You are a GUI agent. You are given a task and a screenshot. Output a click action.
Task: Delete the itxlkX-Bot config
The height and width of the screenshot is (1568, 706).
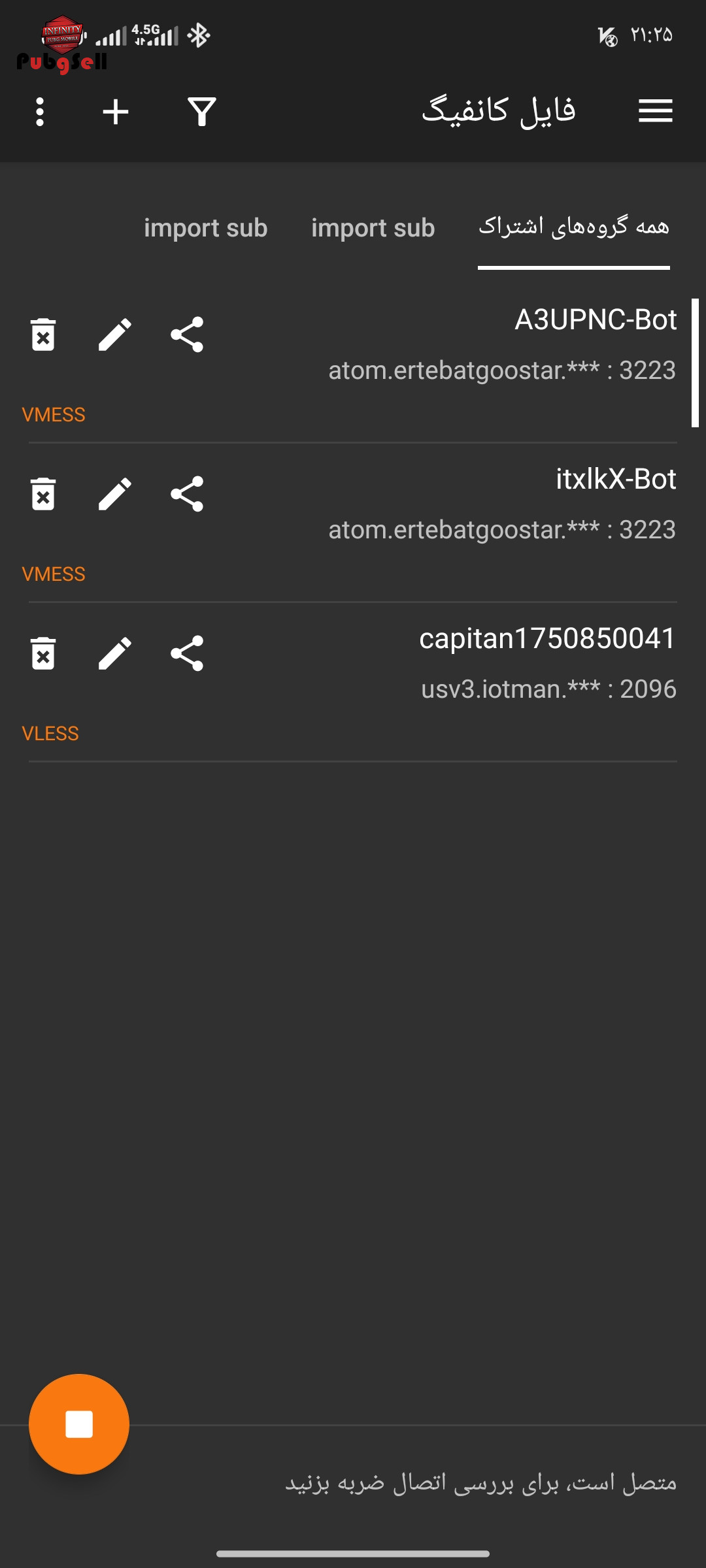tap(43, 494)
